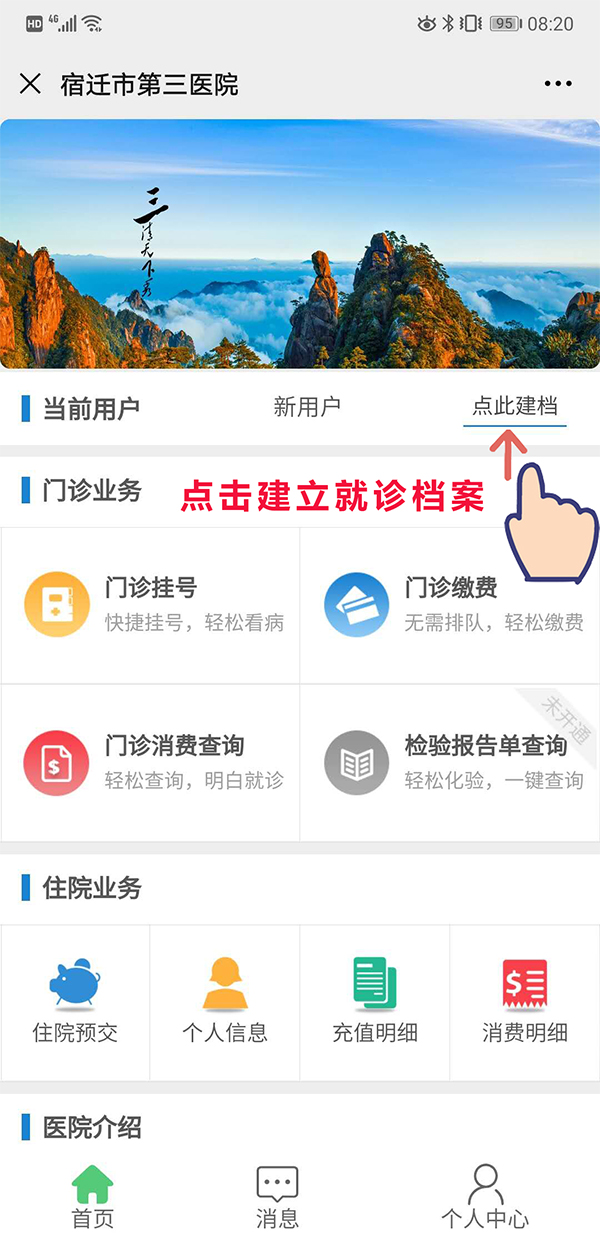Screen dimensions: 600x1244
Task: Open 门诊缴费 outpatient payment
Action: point(450,605)
